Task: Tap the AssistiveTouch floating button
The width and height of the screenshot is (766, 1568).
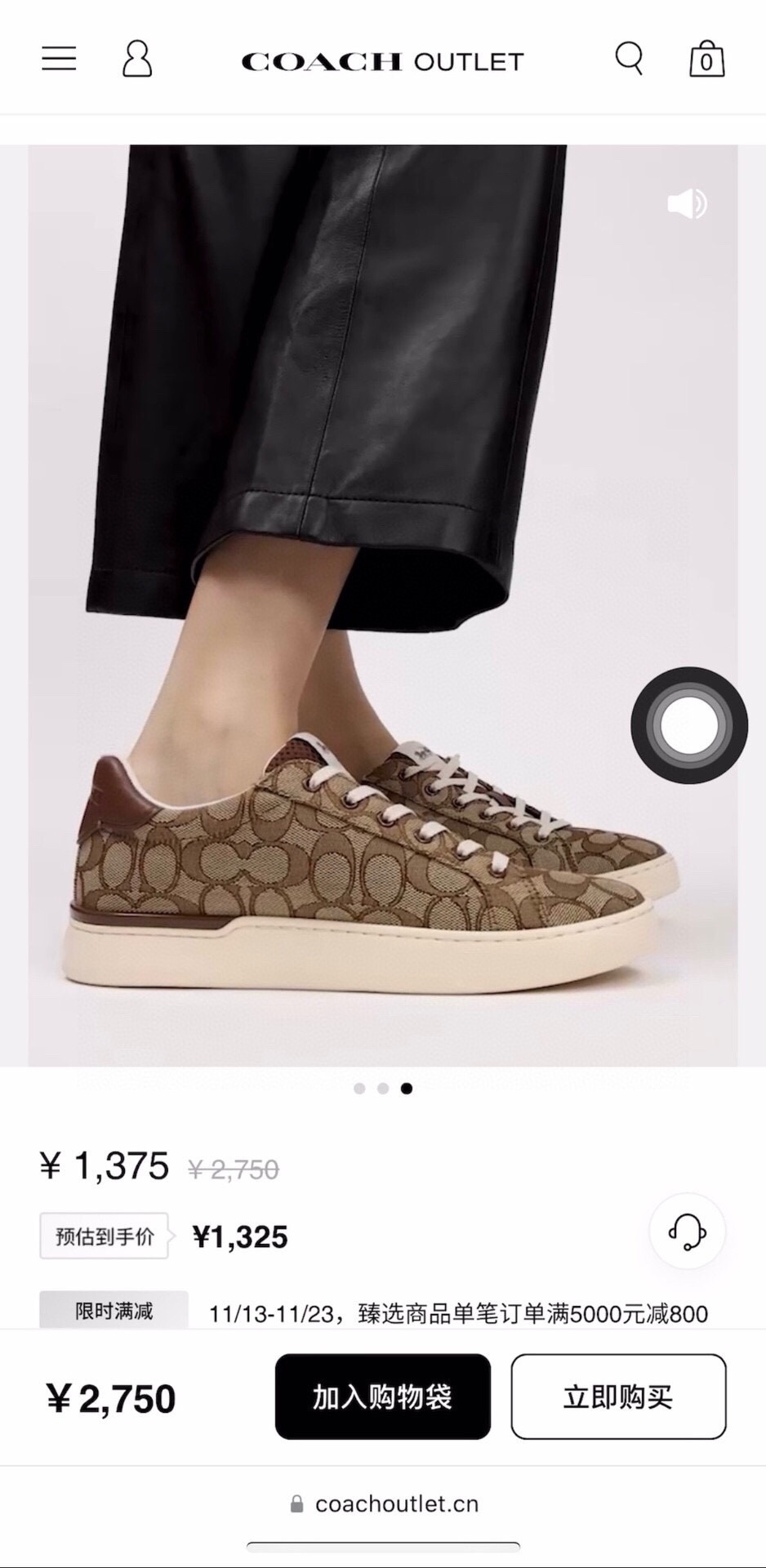Action: coord(688,725)
